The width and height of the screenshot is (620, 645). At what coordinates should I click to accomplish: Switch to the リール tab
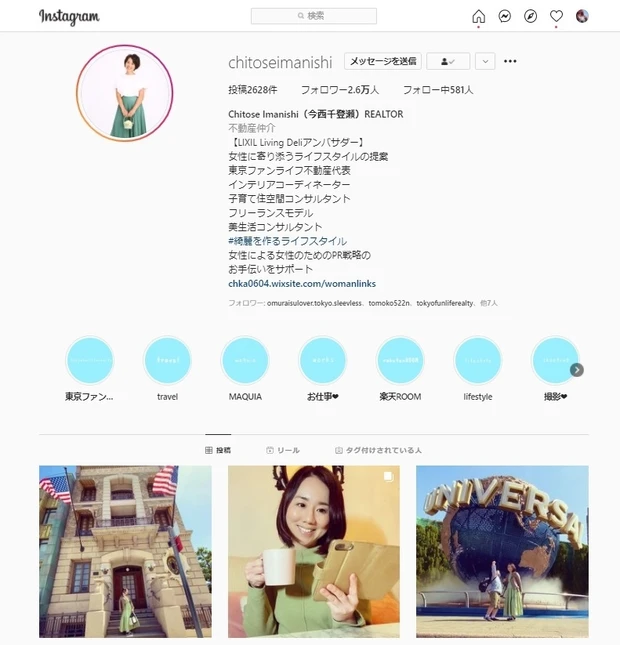pos(283,451)
